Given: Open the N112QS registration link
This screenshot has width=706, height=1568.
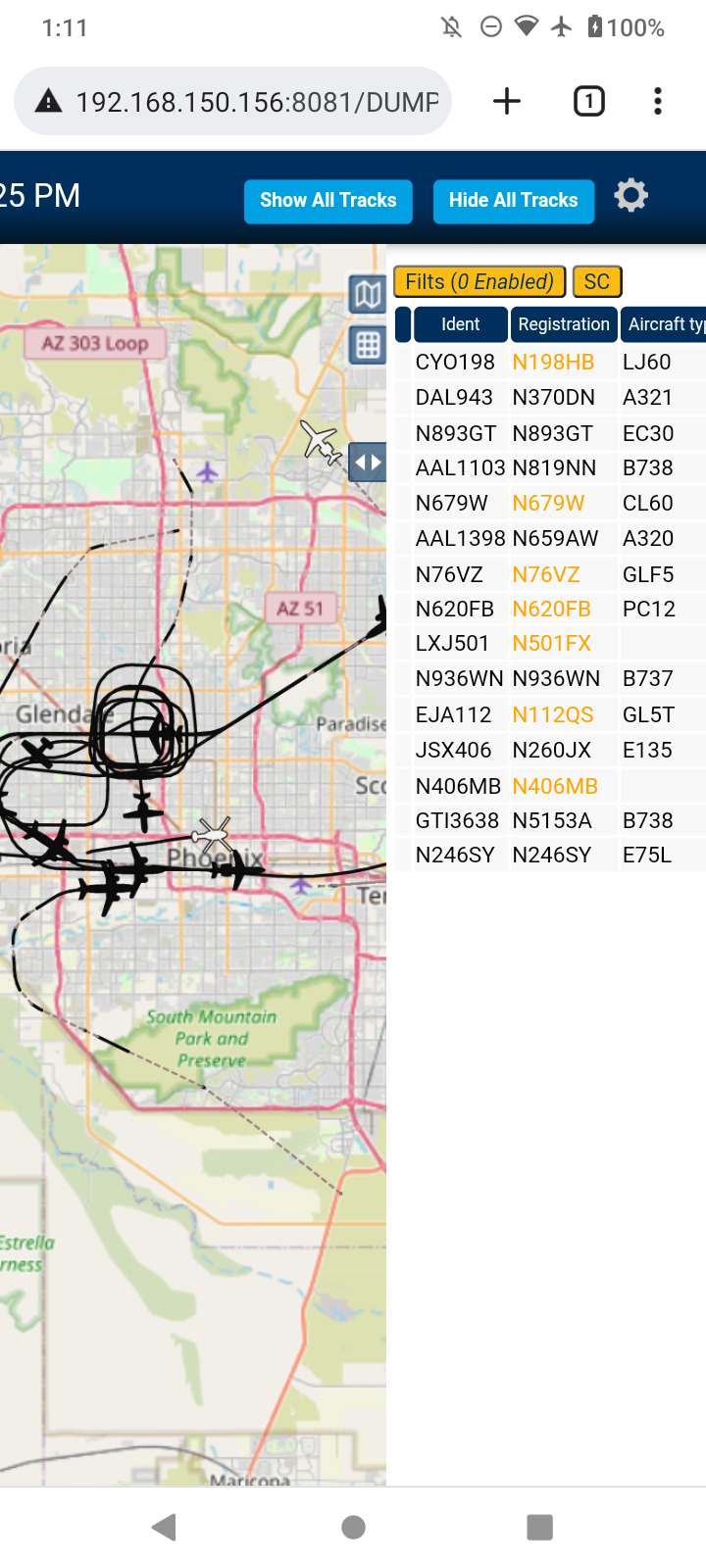Looking at the screenshot, I should [553, 715].
